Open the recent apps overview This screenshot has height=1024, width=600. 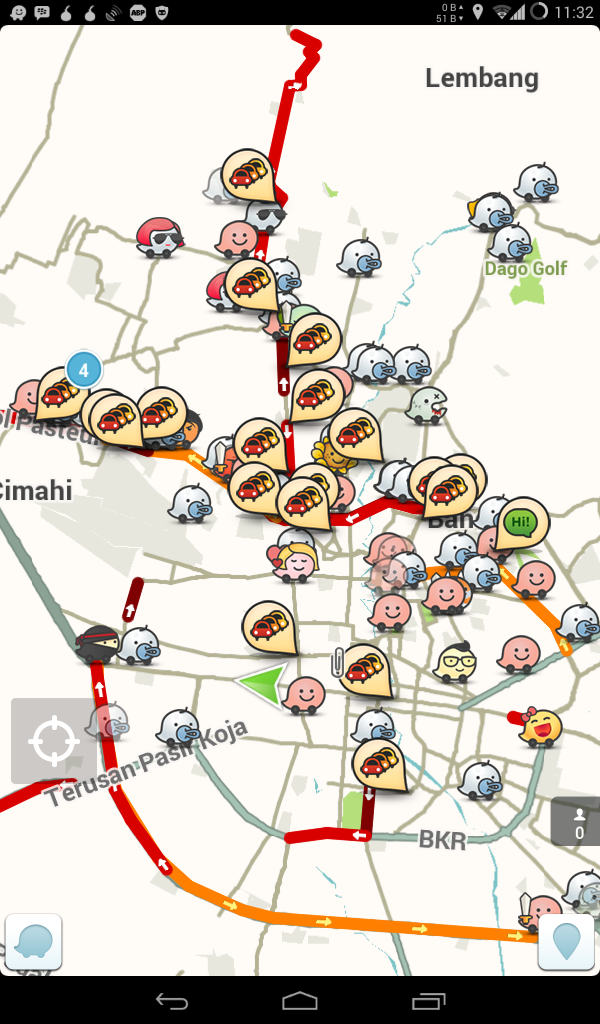pos(428,1000)
